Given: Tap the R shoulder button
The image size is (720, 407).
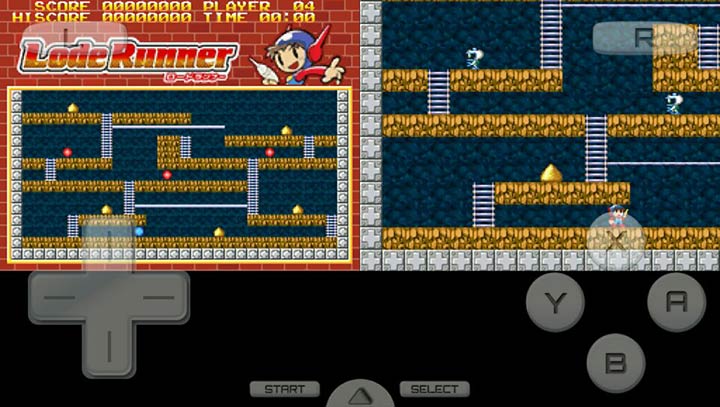Looking at the screenshot, I should 645,38.
